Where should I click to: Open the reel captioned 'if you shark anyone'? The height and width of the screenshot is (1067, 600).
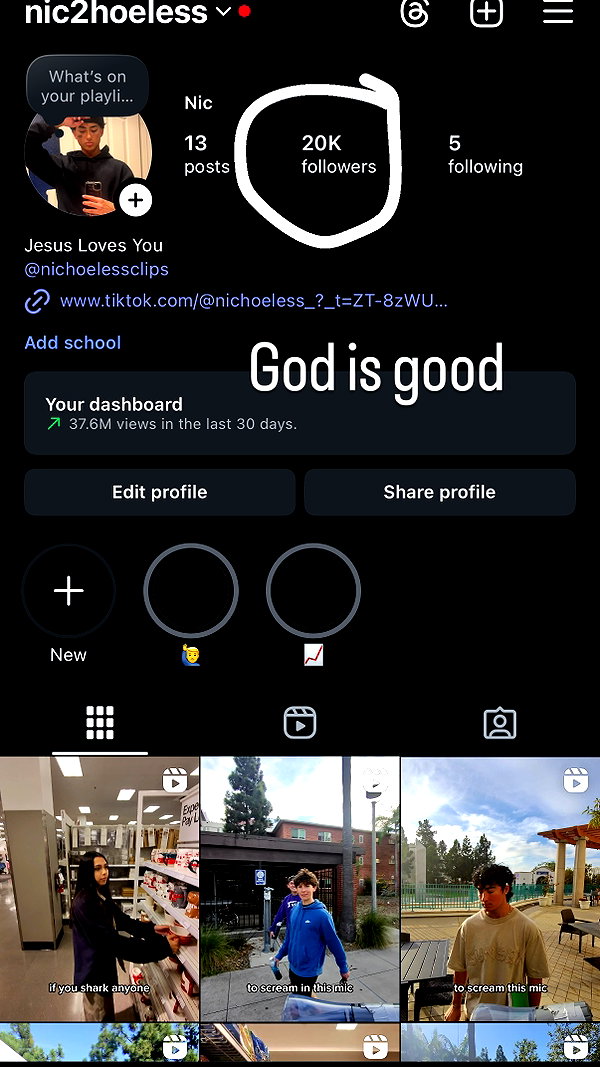pyautogui.click(x=99, y=889)
